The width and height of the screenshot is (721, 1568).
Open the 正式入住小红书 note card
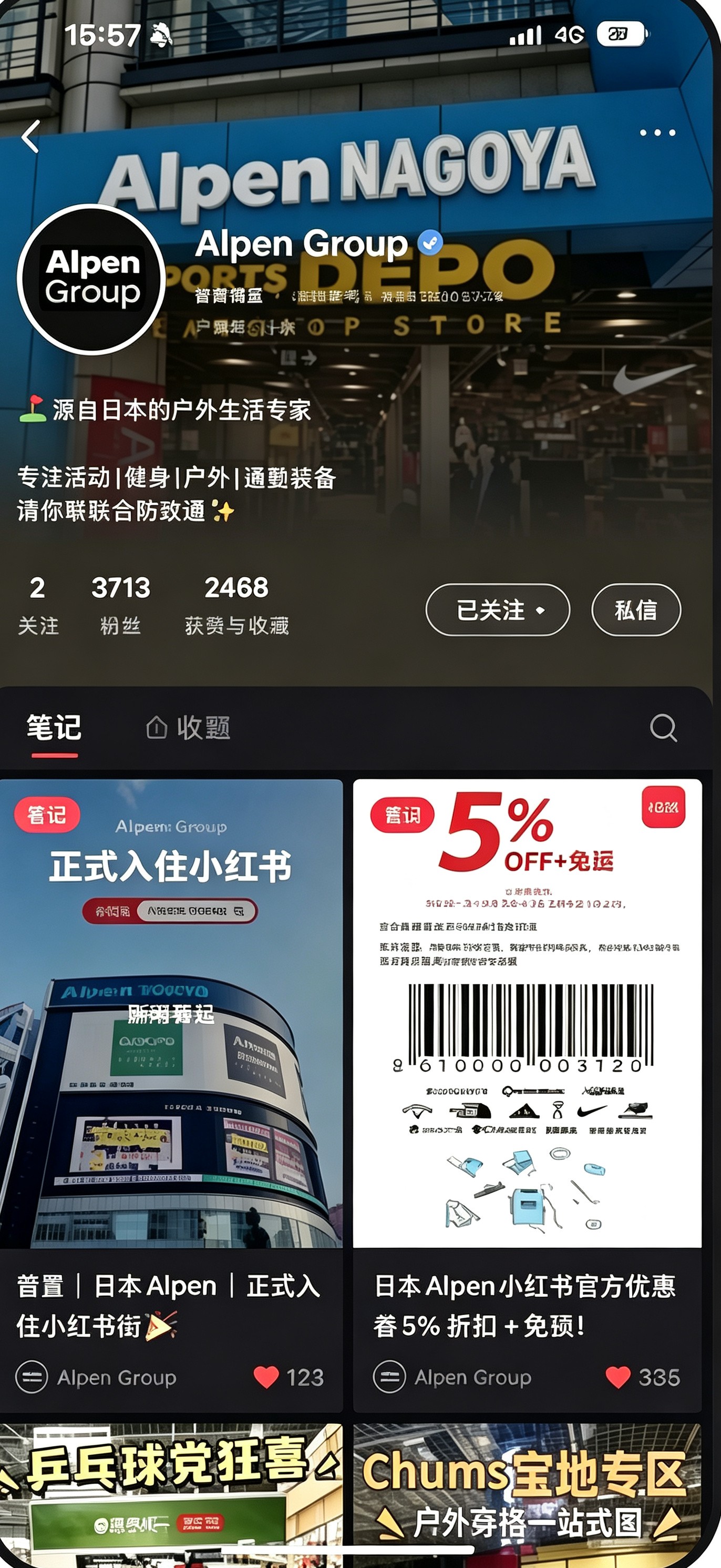click(172, 1095)
